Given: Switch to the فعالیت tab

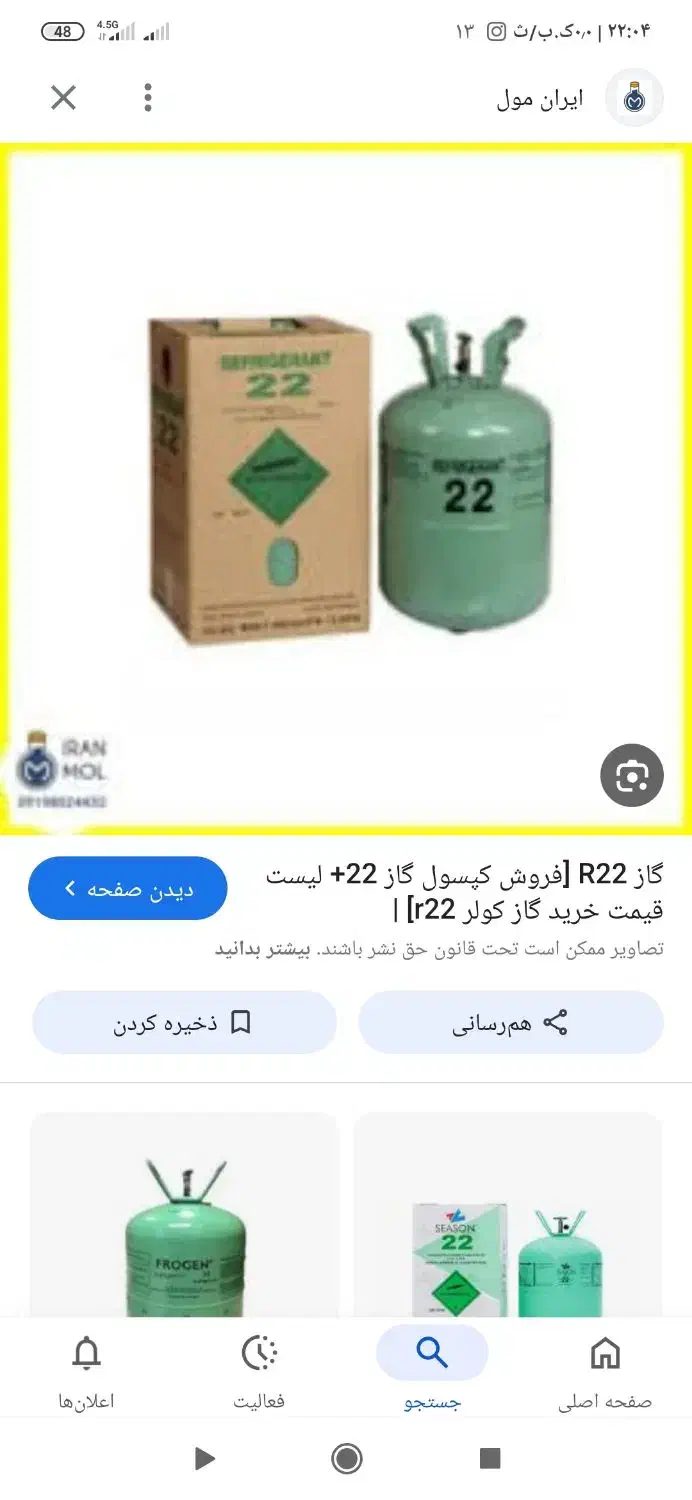Looking at the screenshot, I should [x=260, y=1371].
